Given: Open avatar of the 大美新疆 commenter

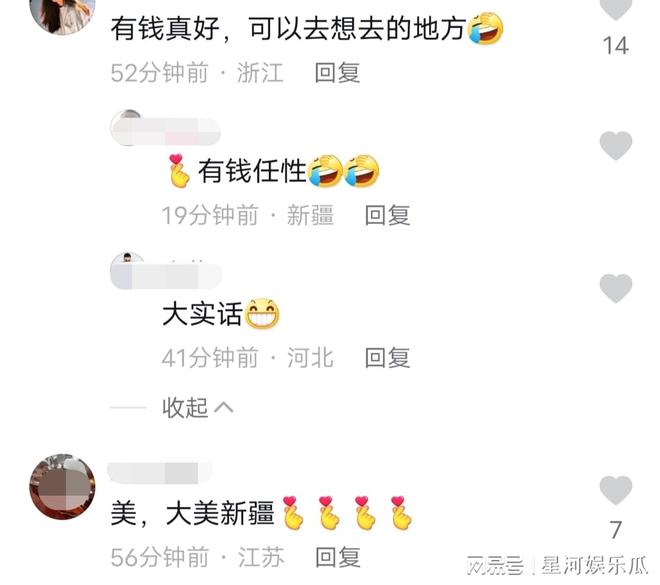Looking at the screenshot, I should click(62, 487).
